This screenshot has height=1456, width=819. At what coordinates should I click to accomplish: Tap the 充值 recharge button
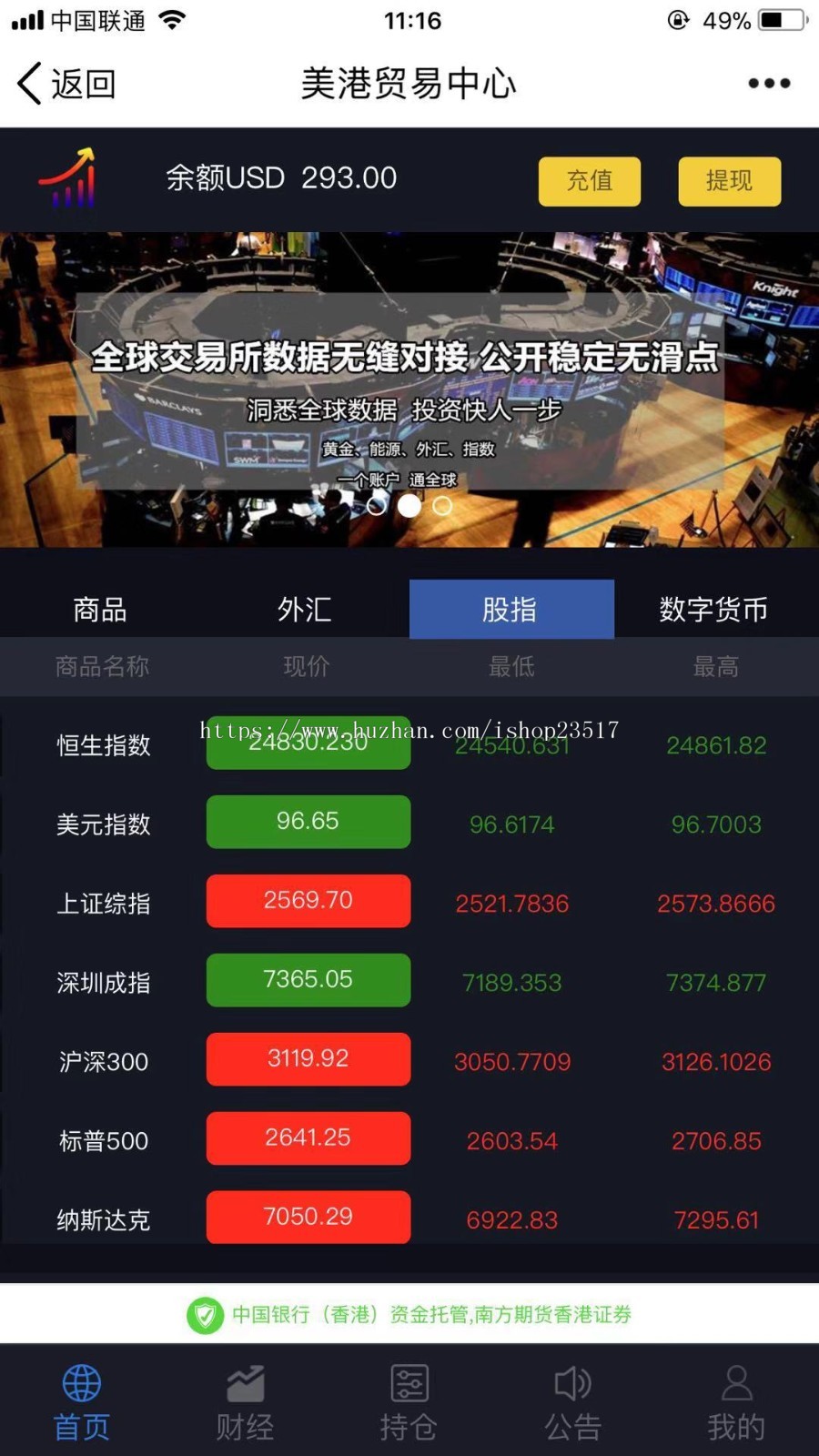coord(590,181)
